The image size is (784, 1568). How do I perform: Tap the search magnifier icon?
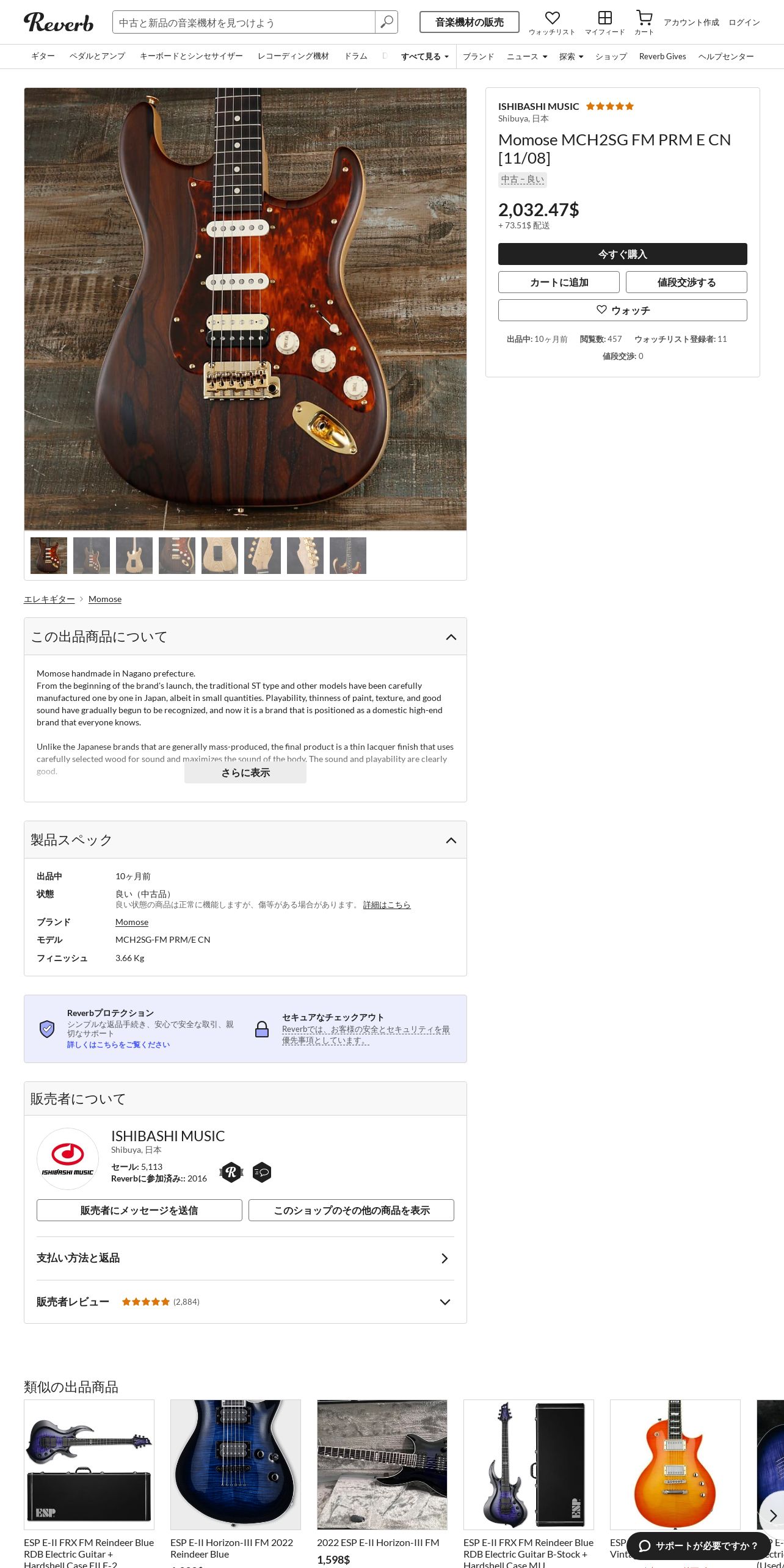tap(387, 22)
